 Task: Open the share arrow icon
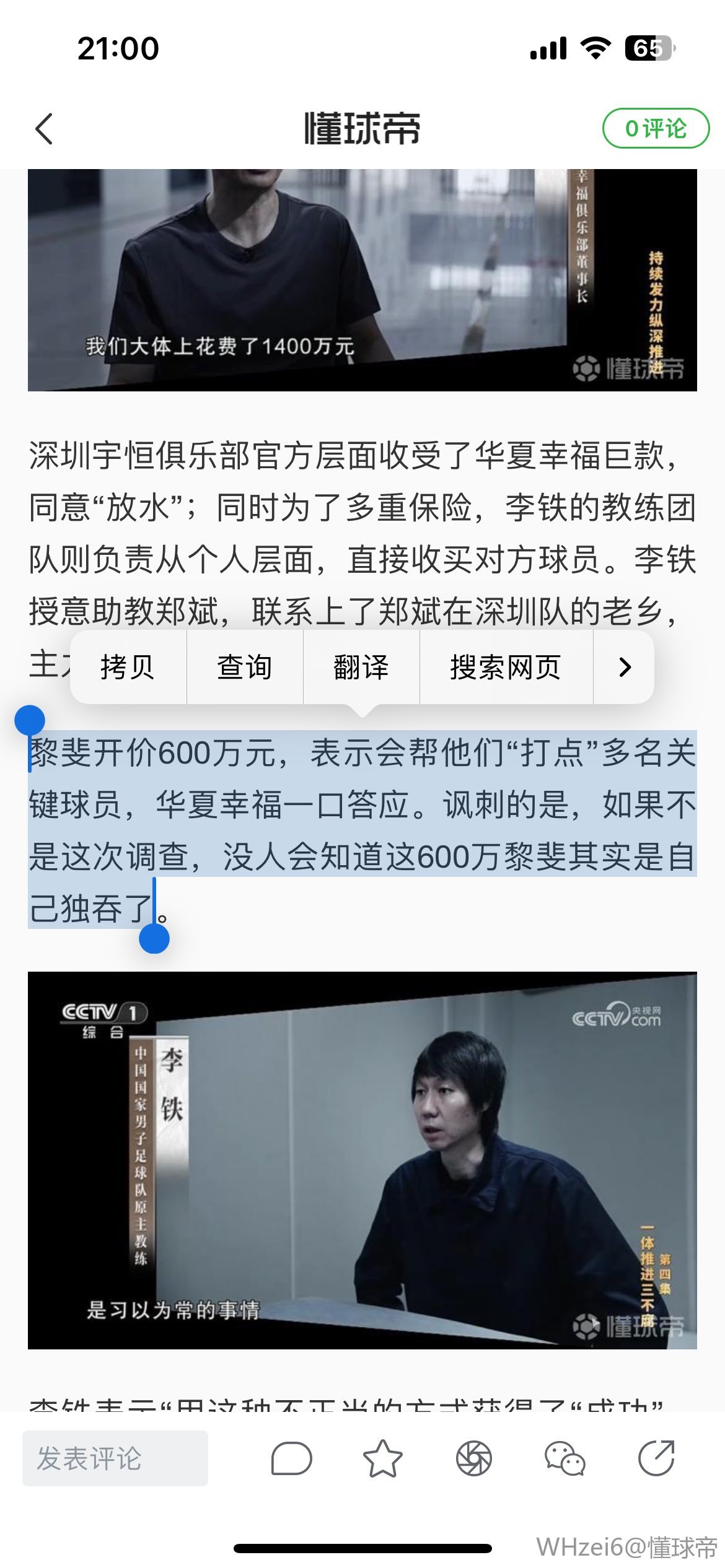pos(656,1458)
